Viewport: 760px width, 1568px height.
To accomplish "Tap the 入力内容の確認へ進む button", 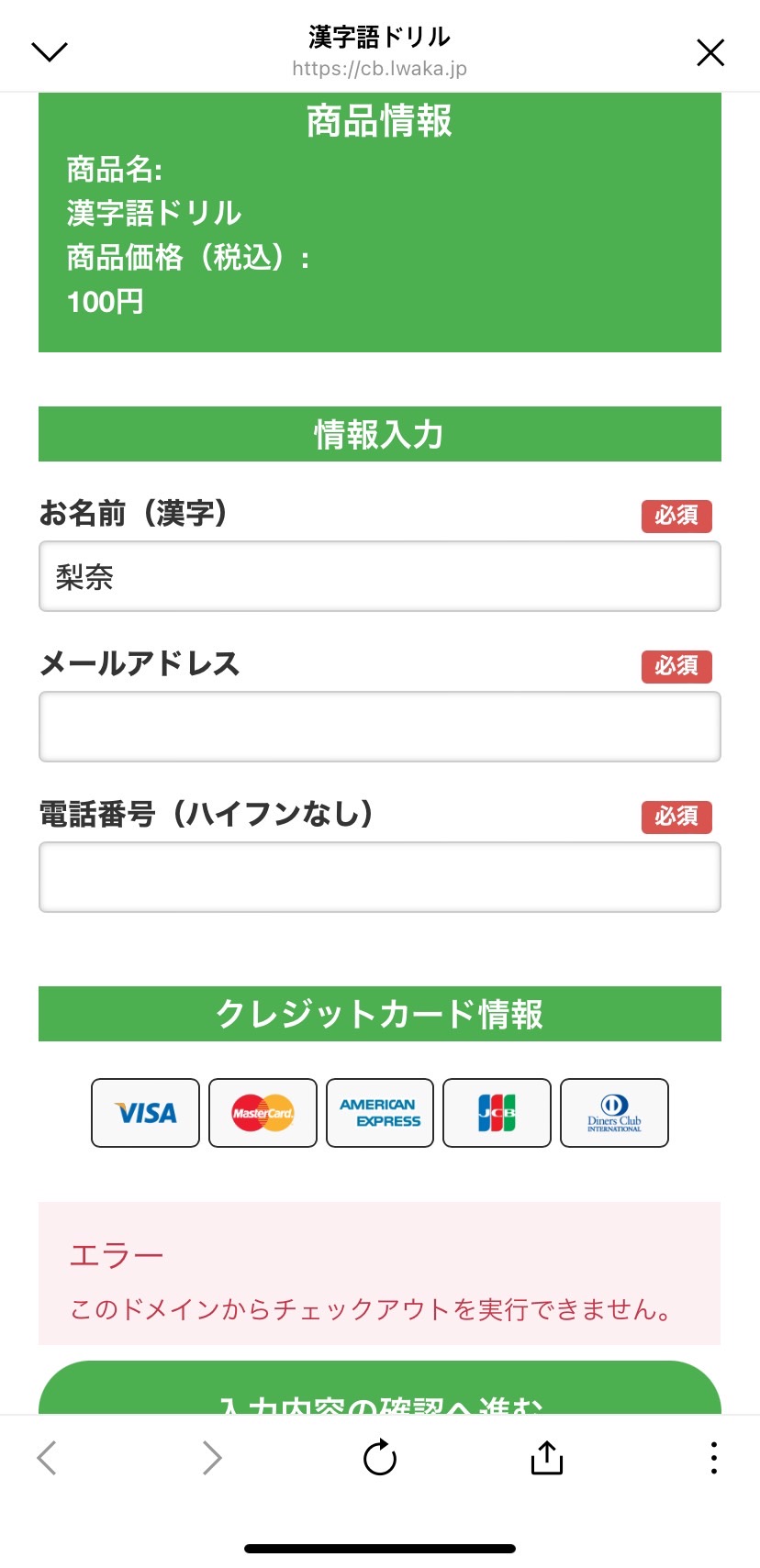I will tap(380, 1388).
